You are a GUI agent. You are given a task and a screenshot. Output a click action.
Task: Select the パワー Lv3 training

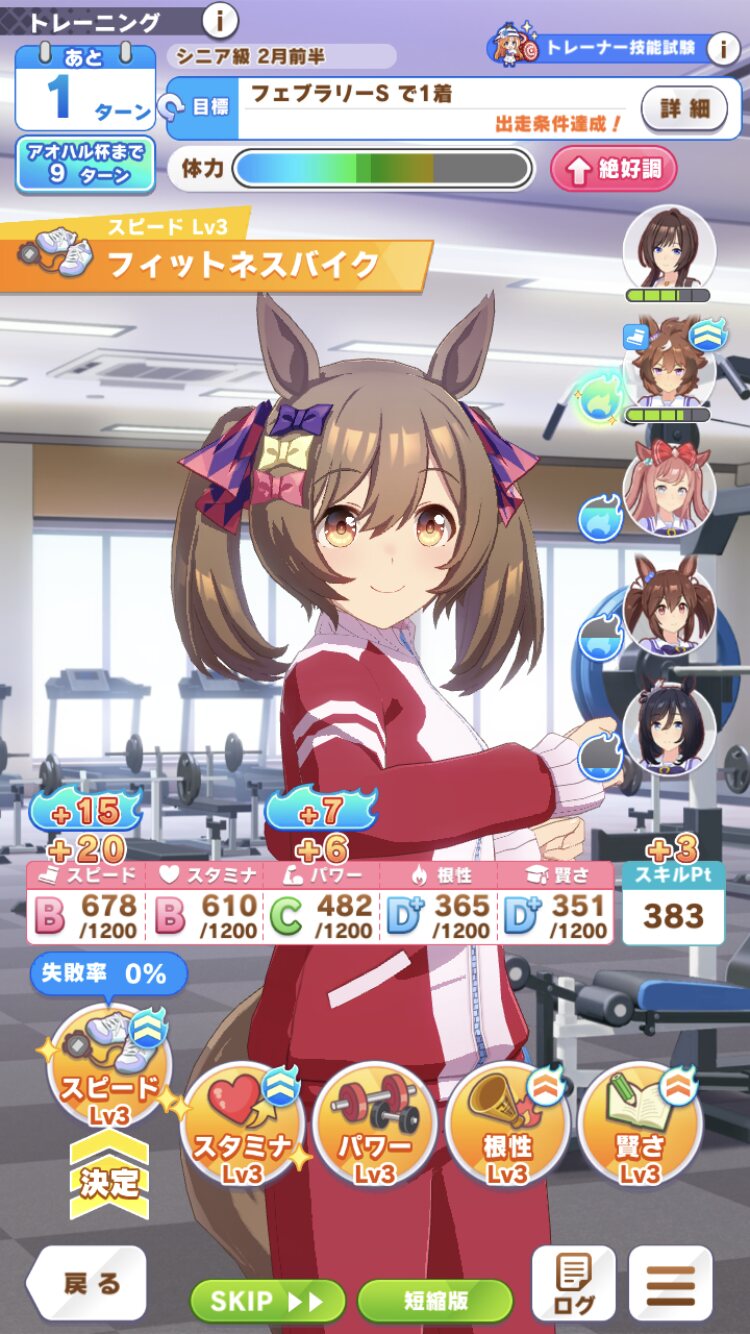click(x=374, y=1124)
